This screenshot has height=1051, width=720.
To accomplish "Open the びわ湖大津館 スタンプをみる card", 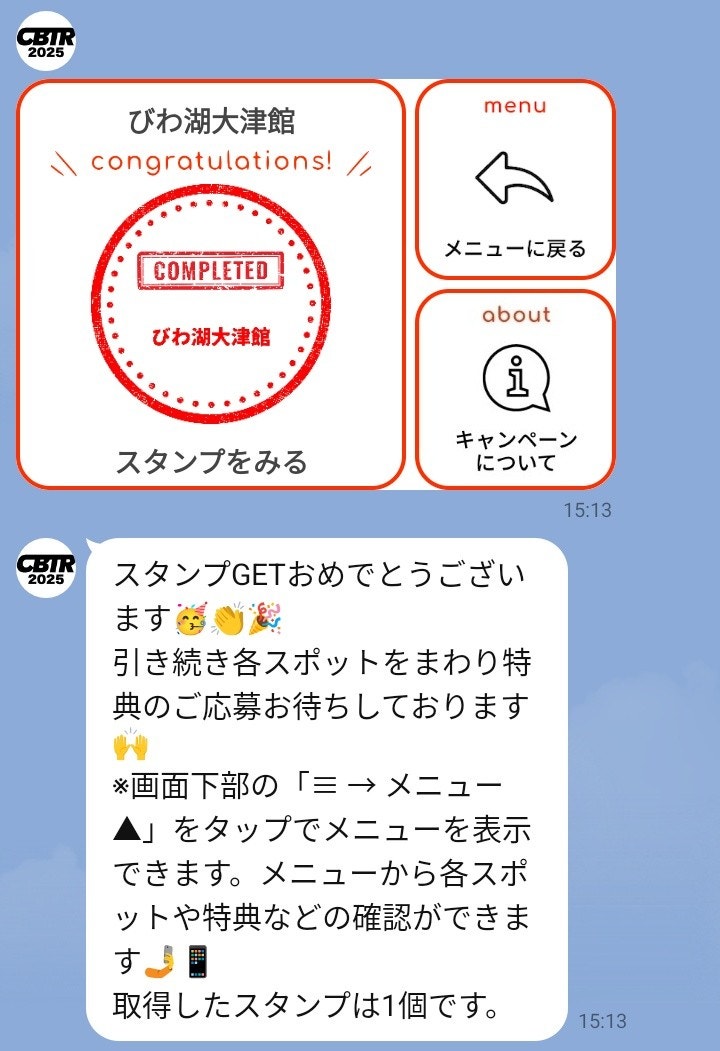I will [211, 285].
